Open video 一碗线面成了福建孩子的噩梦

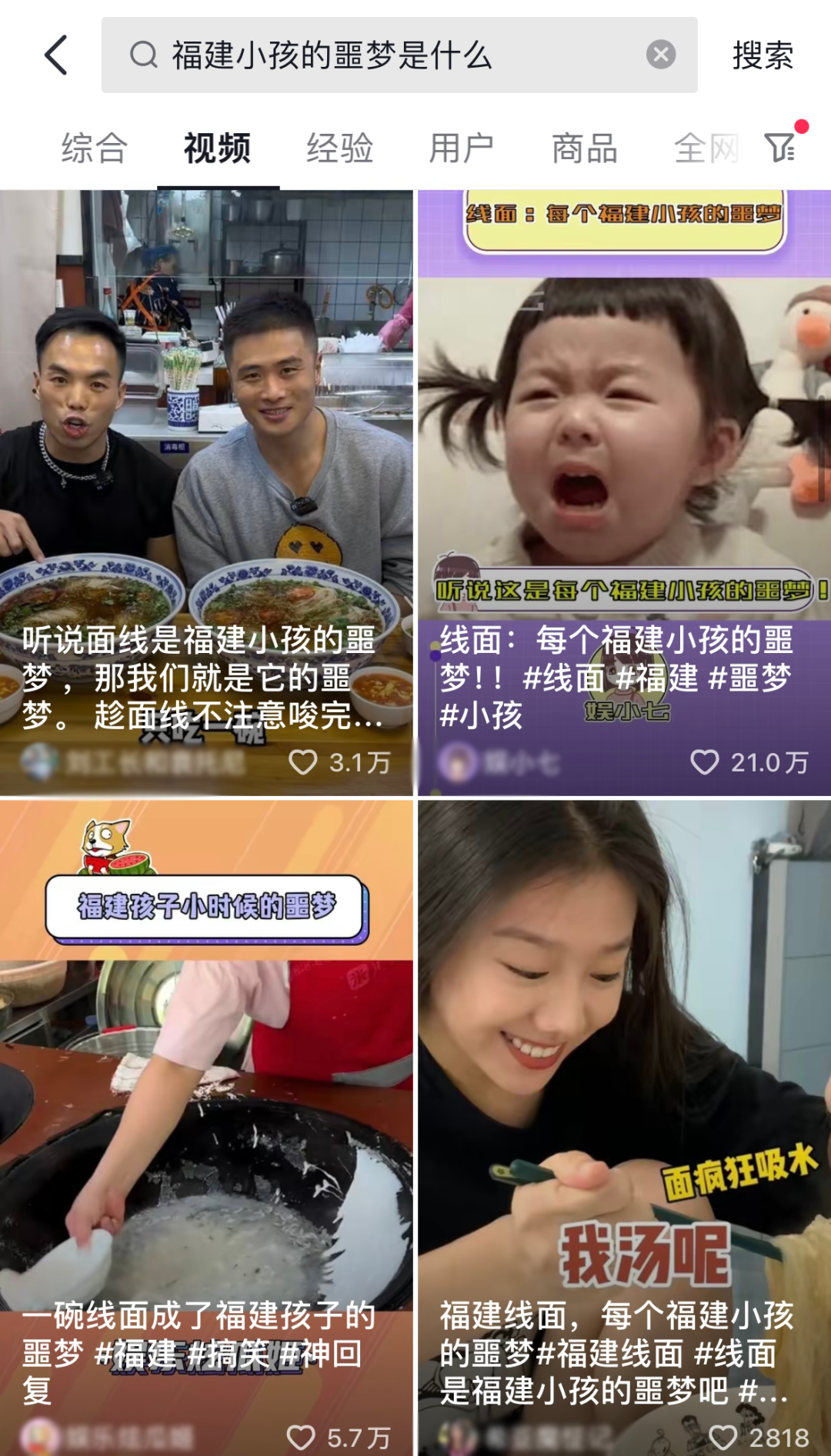[x=206, y=1115]
